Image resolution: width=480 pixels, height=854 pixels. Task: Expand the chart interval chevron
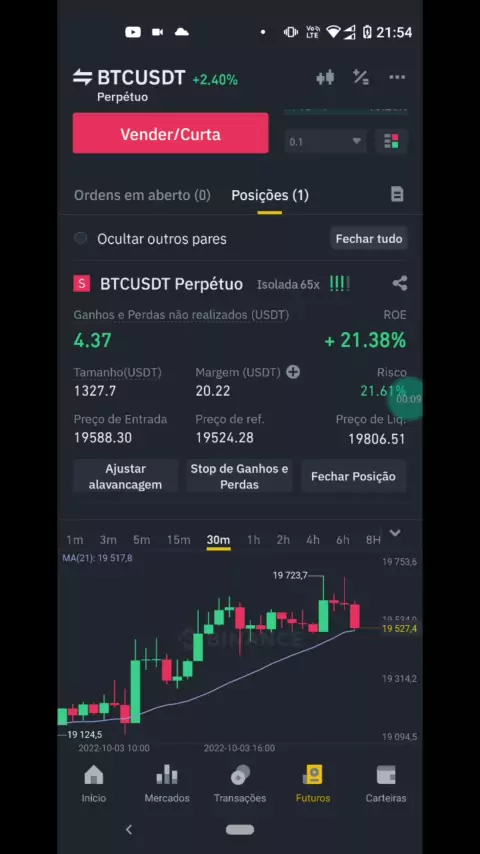click(x=396, y=533)
